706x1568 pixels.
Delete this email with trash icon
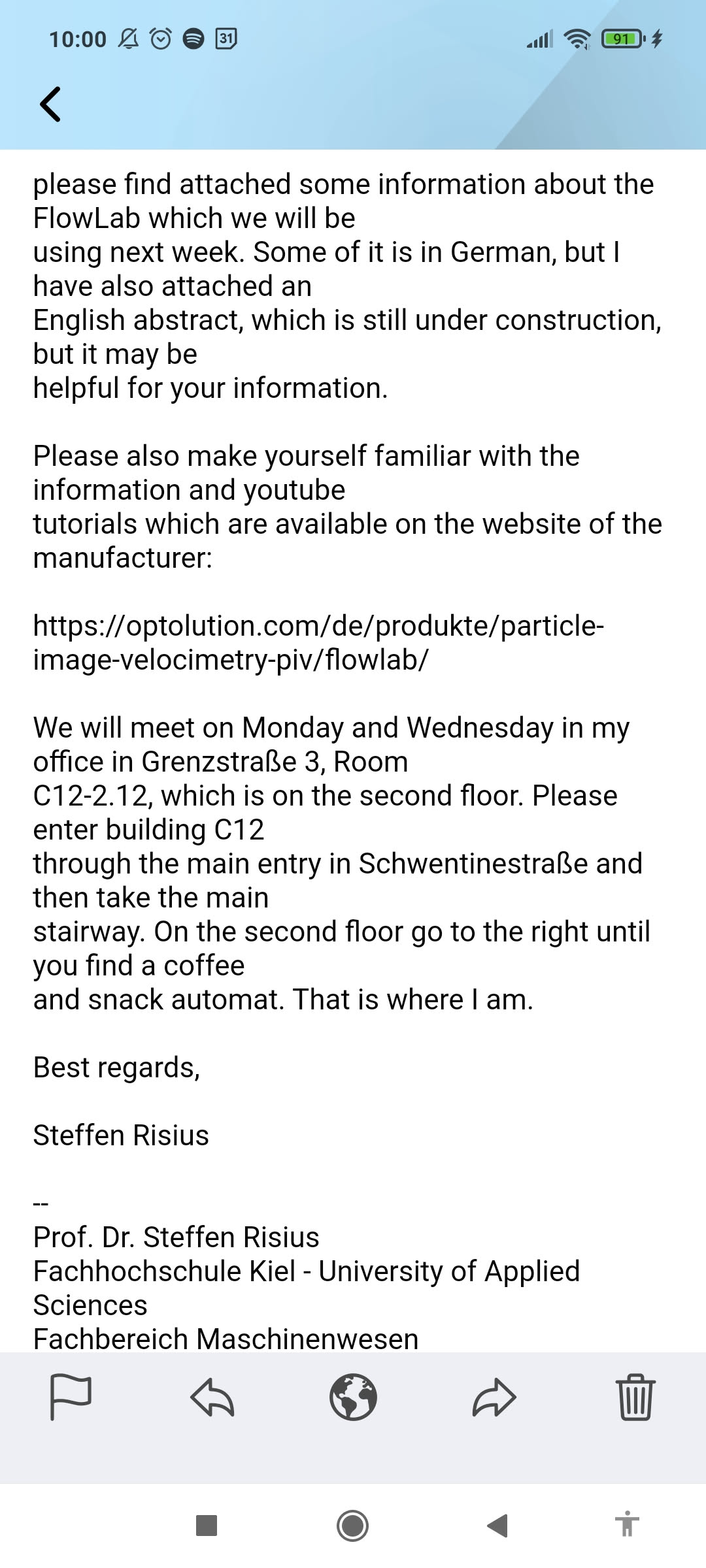tap(635, 1397)
